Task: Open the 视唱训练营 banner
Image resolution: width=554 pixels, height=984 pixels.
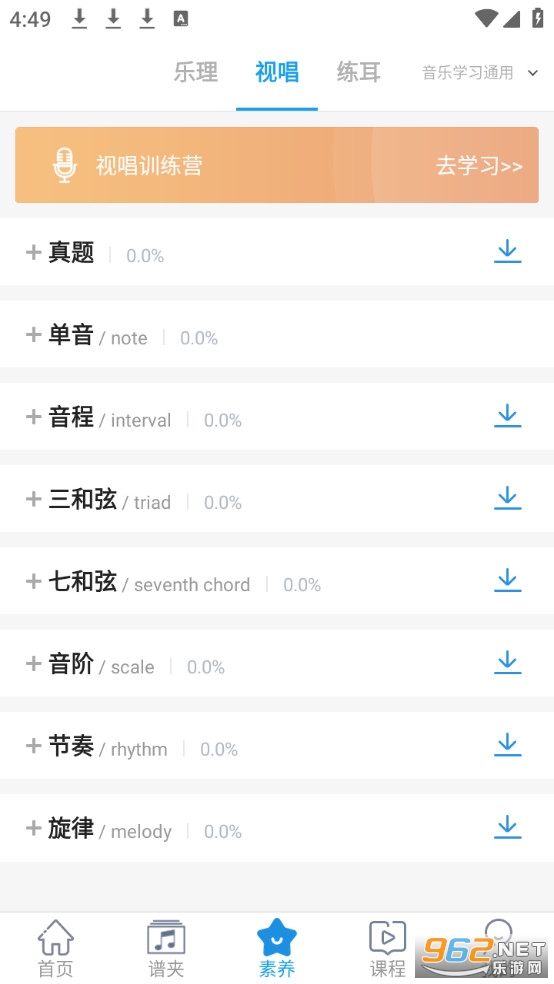Action: 277,165
